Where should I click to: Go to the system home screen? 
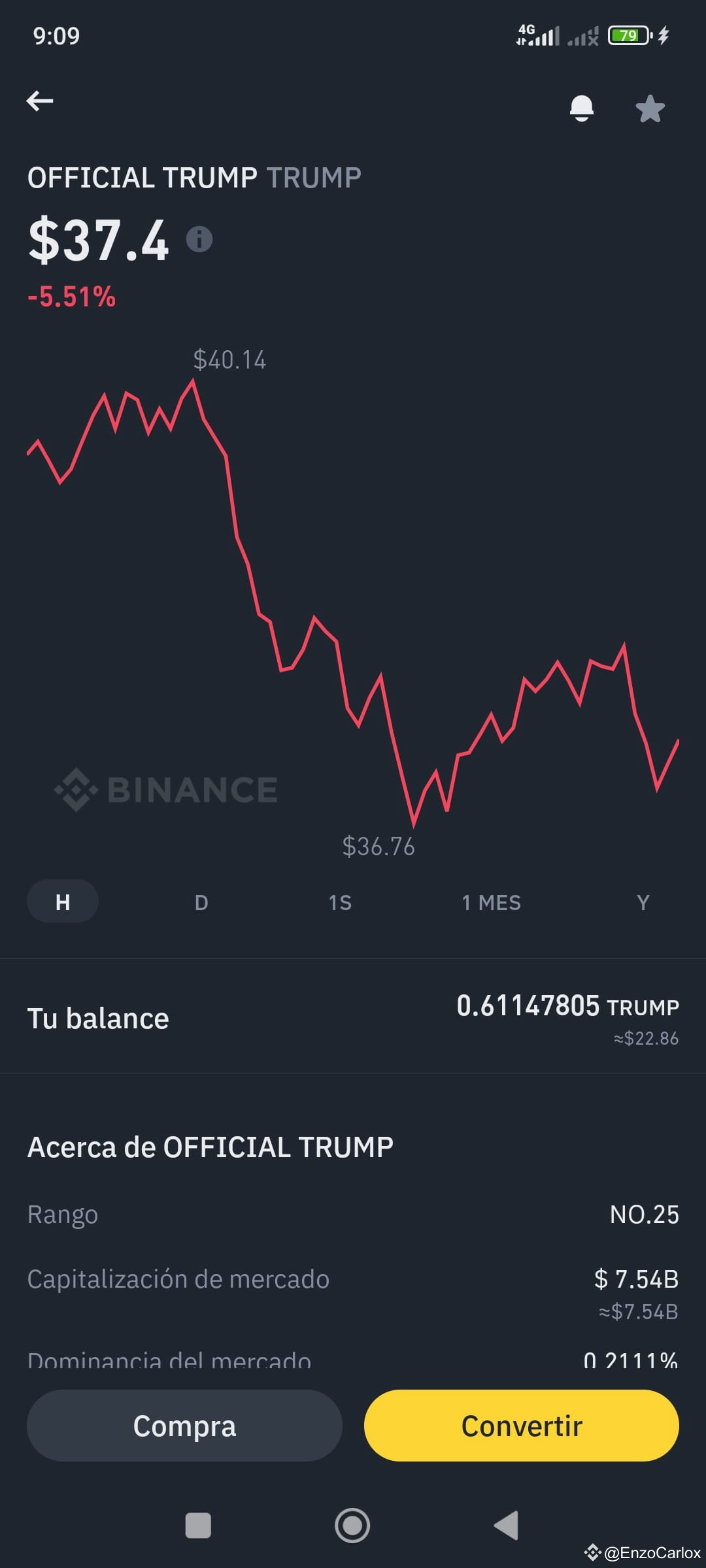(x=352, y=1526)
